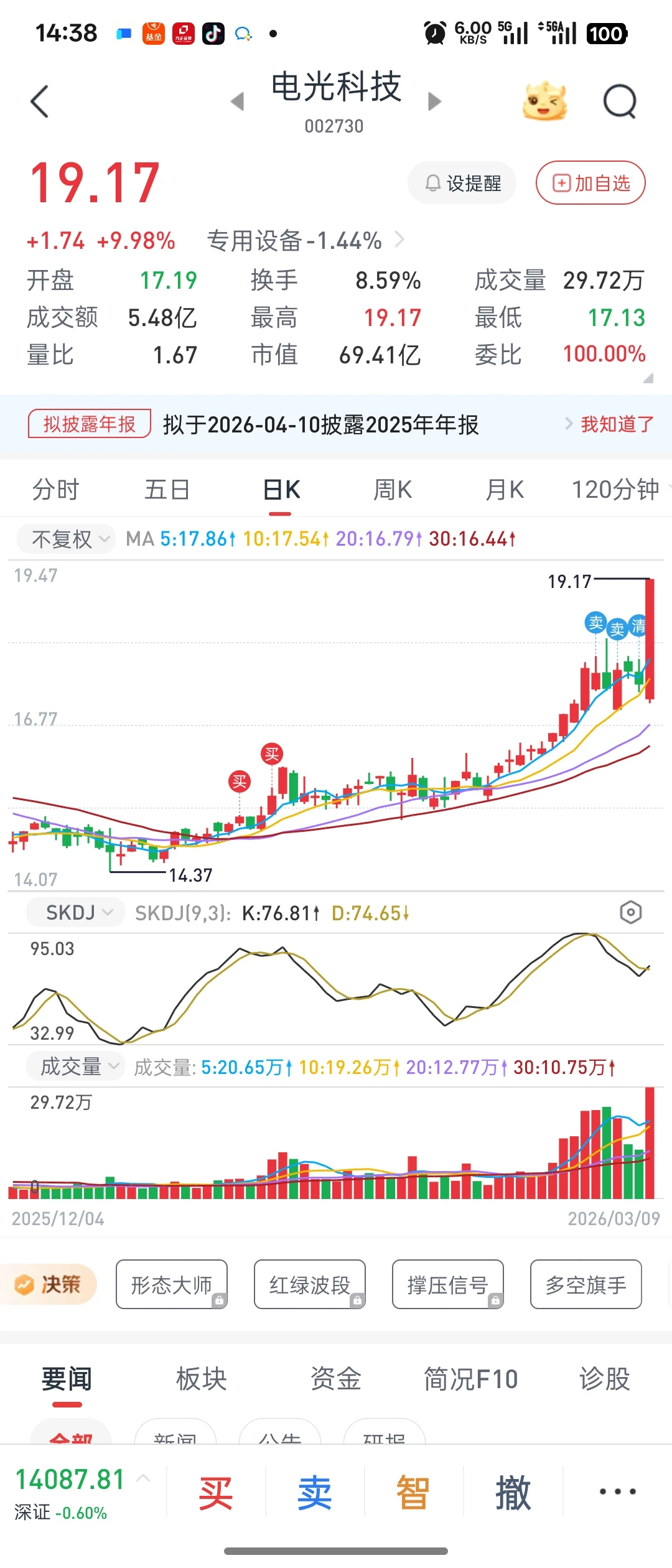Tap the right arrow to view next stock

coord(434,101)
